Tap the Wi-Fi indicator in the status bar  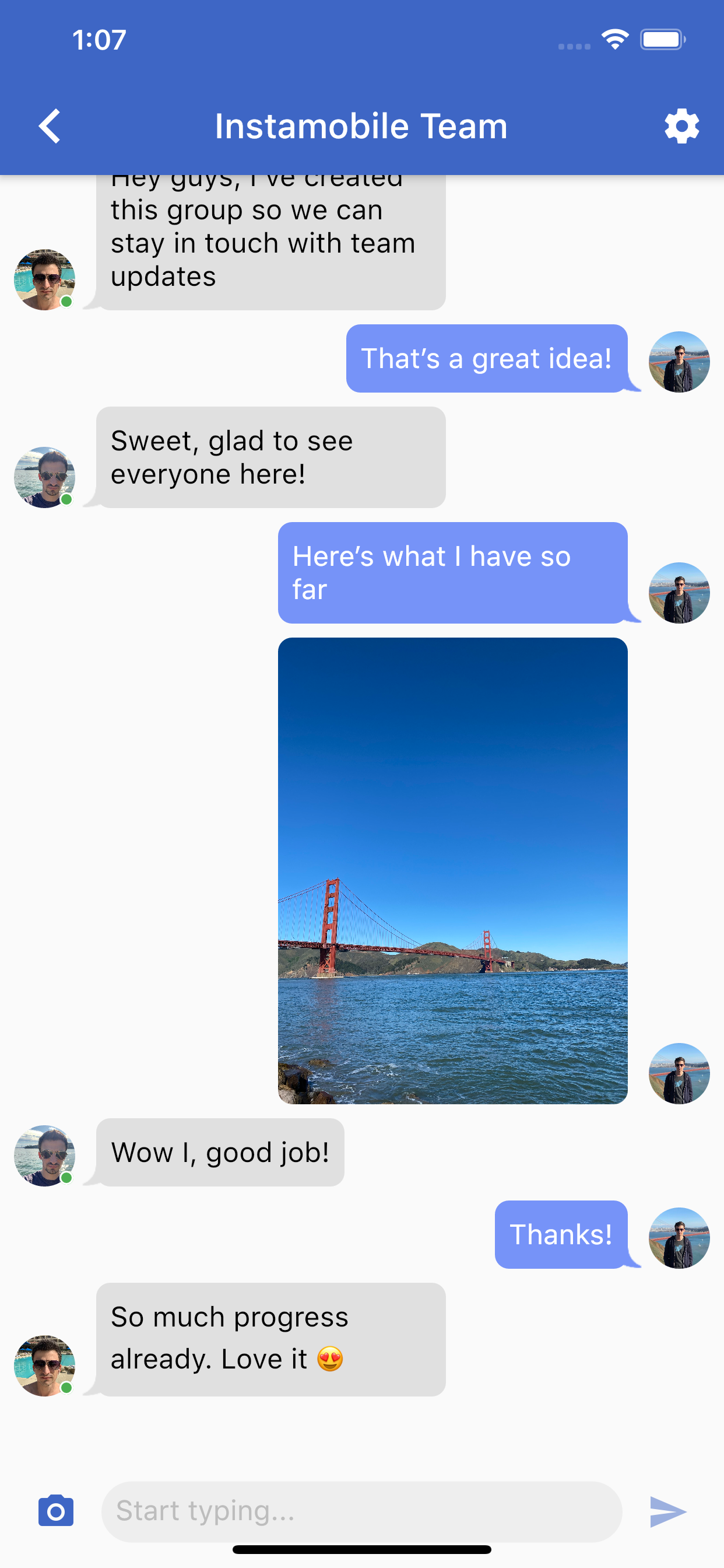(614, 39)
